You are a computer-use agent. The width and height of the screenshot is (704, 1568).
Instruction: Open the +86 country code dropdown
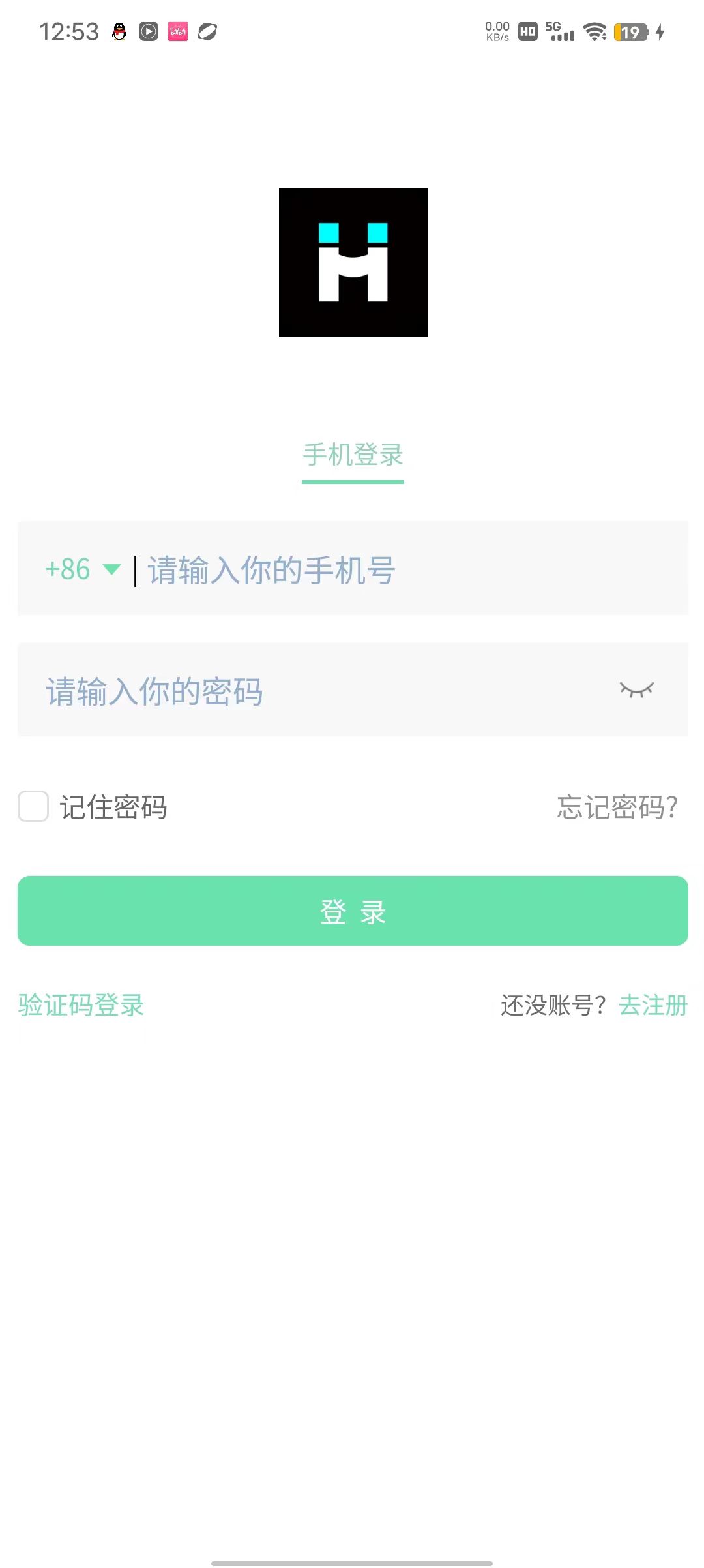coord(83,569)
